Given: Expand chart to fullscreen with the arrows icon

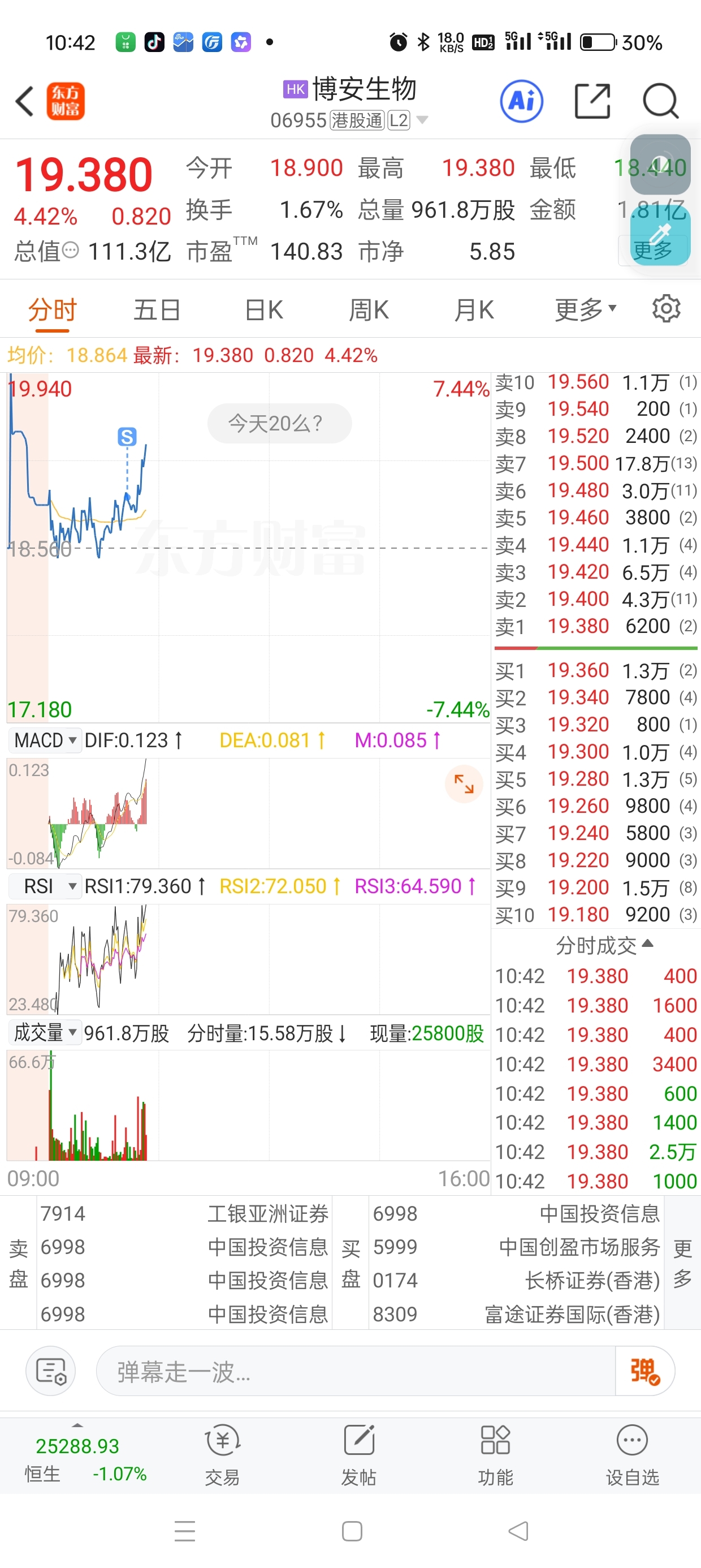Looking at the screenshot, I should click(x=464, y=784).
